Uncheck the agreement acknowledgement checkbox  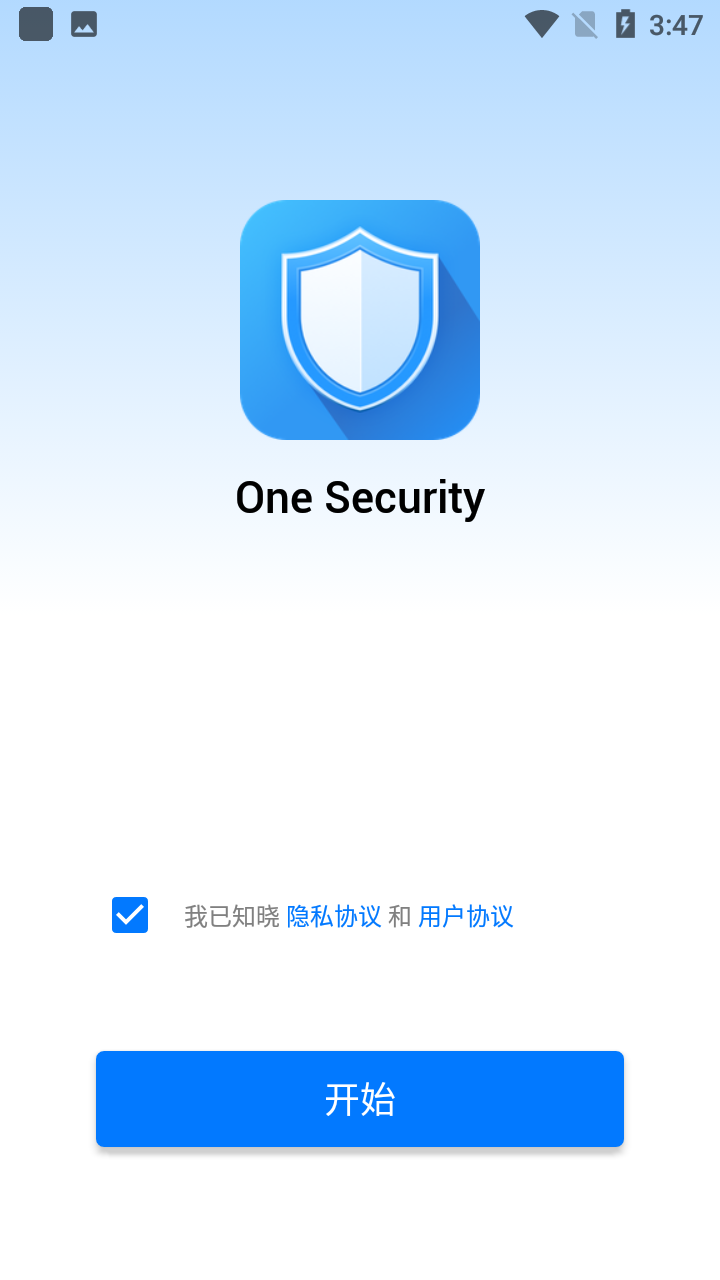point(130,915)
